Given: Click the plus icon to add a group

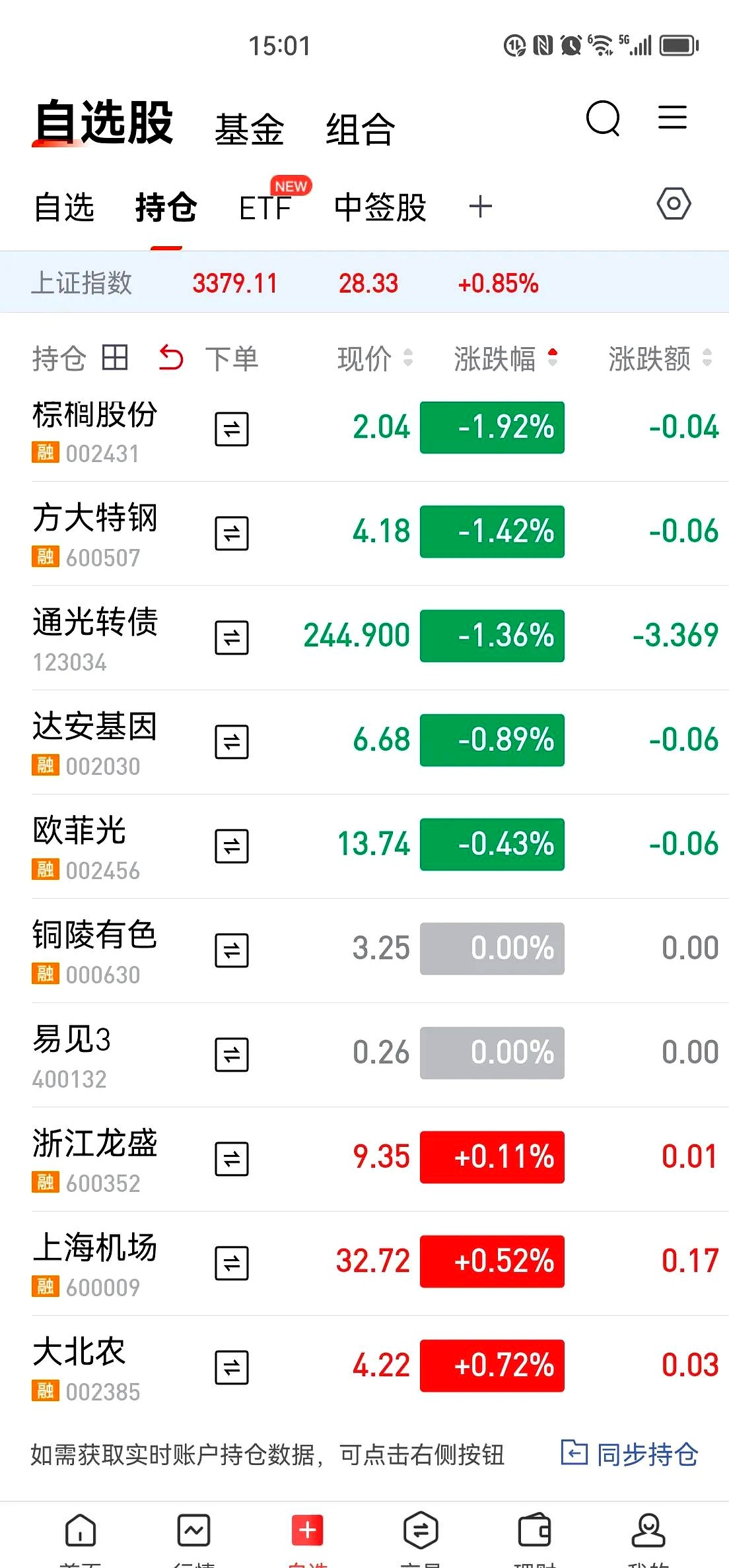Looking at the screenshot, I should (481, 207).
